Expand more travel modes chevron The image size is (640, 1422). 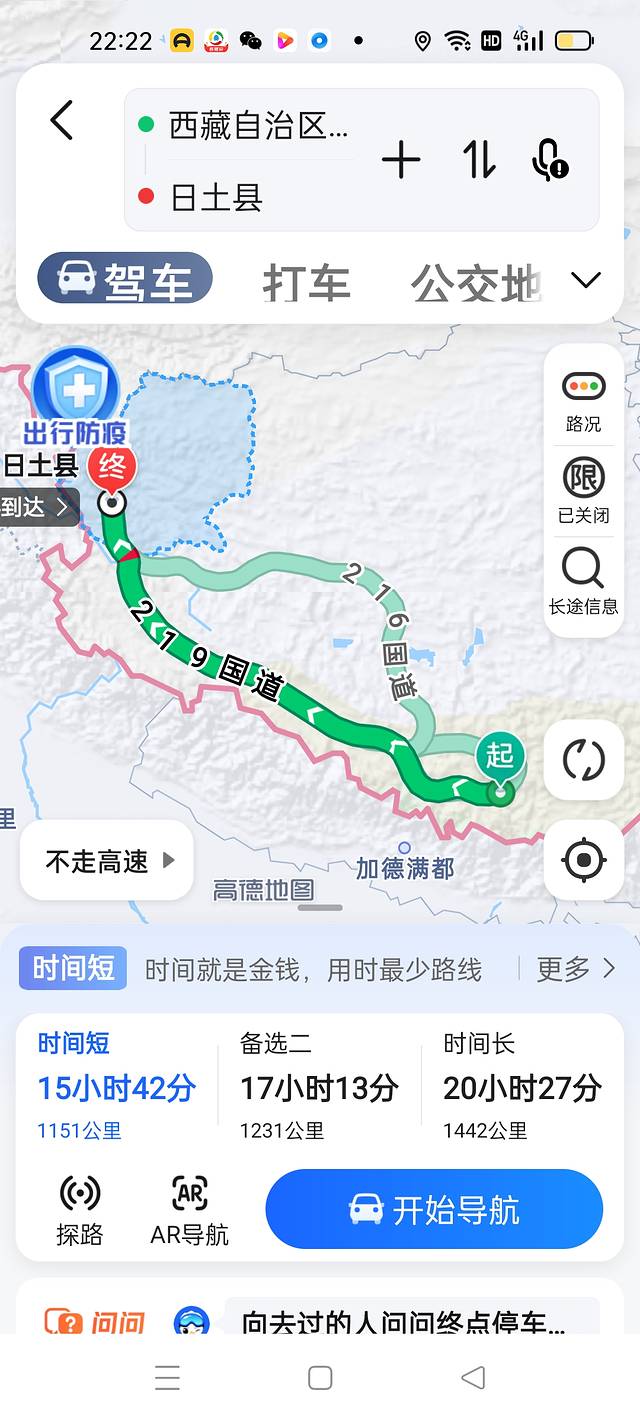point(586,280)
